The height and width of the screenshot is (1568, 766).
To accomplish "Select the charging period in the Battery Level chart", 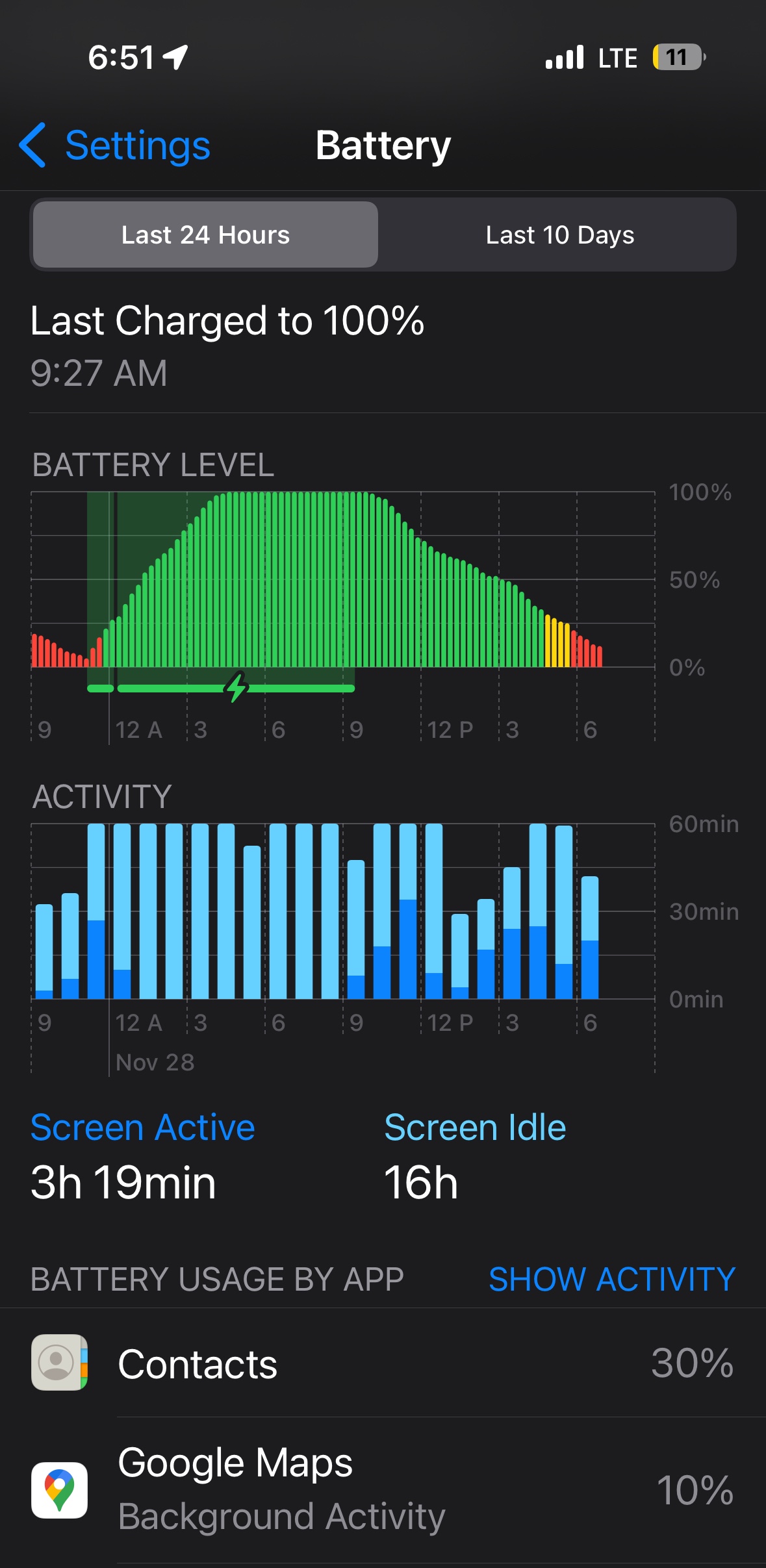I will [x=235, y=688].
